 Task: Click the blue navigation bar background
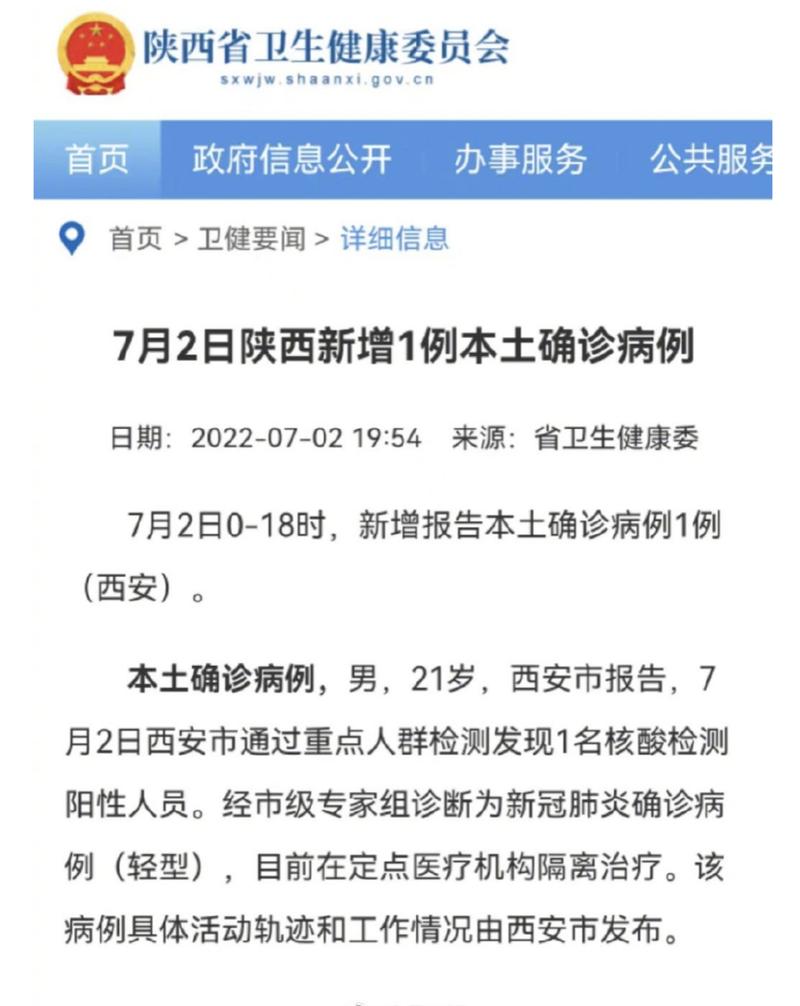point(620,130)
